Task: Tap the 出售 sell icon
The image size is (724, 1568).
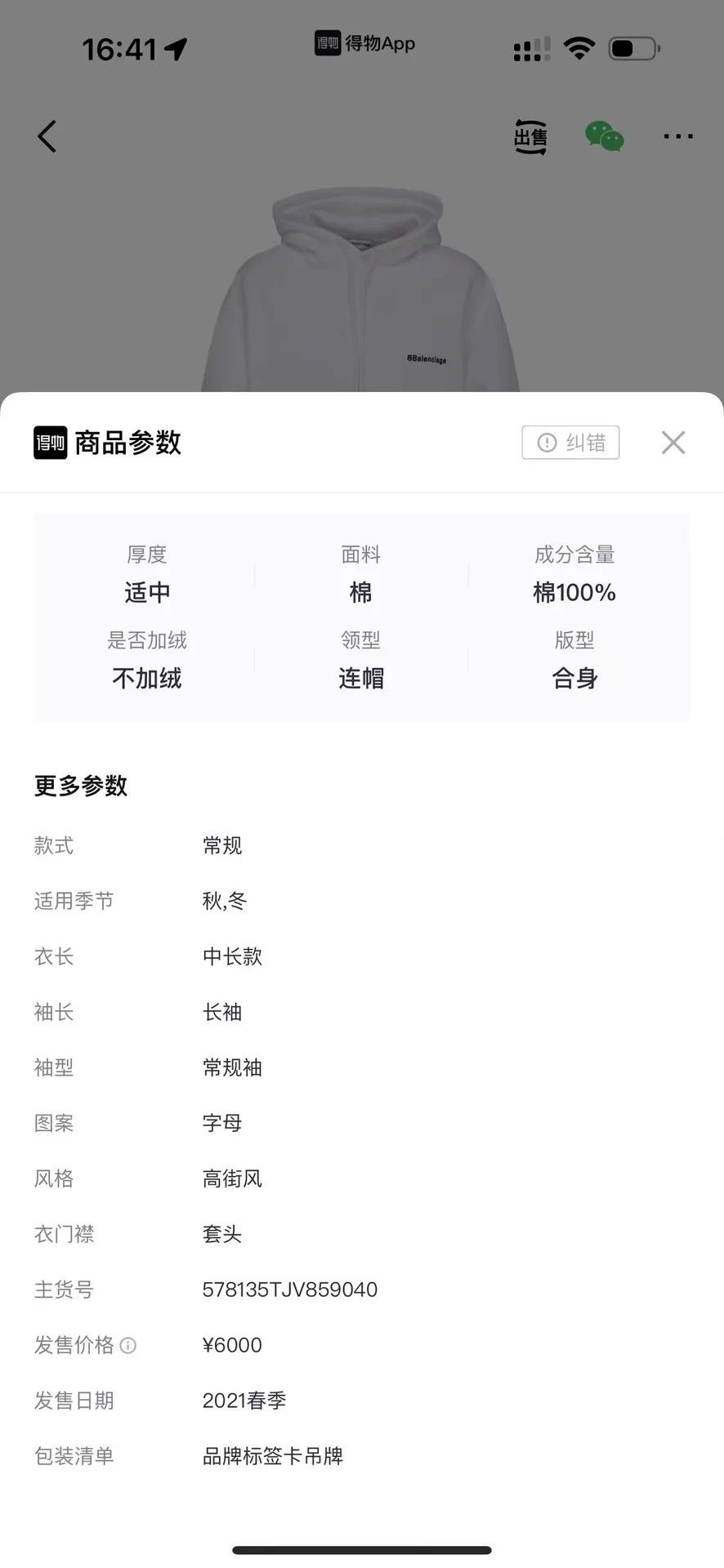Action: pos(530,136)
